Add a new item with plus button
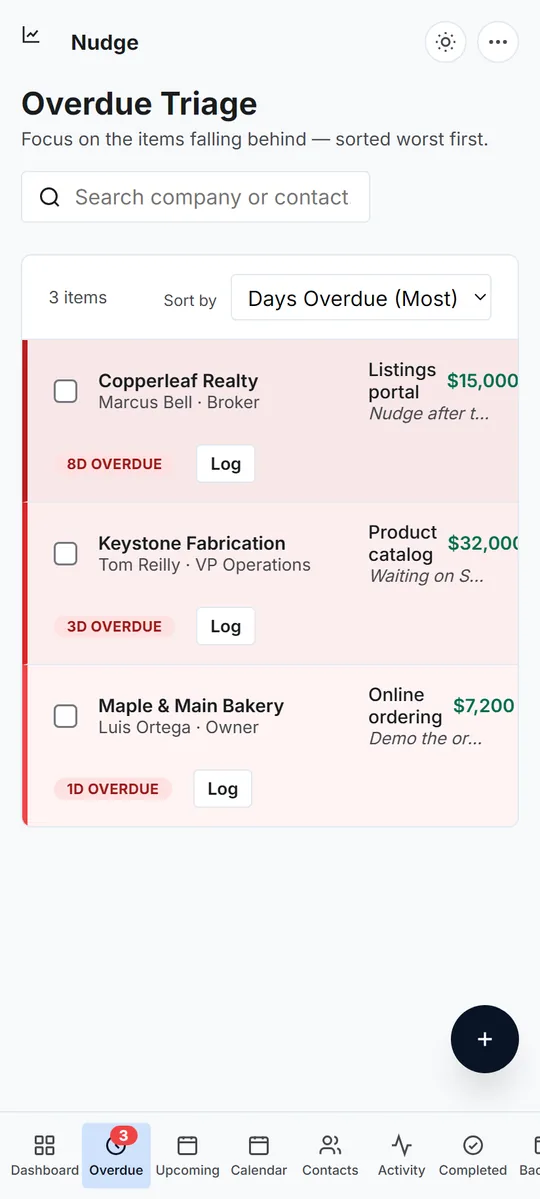Viewport: 540px width, 1199px height. 485,1039
